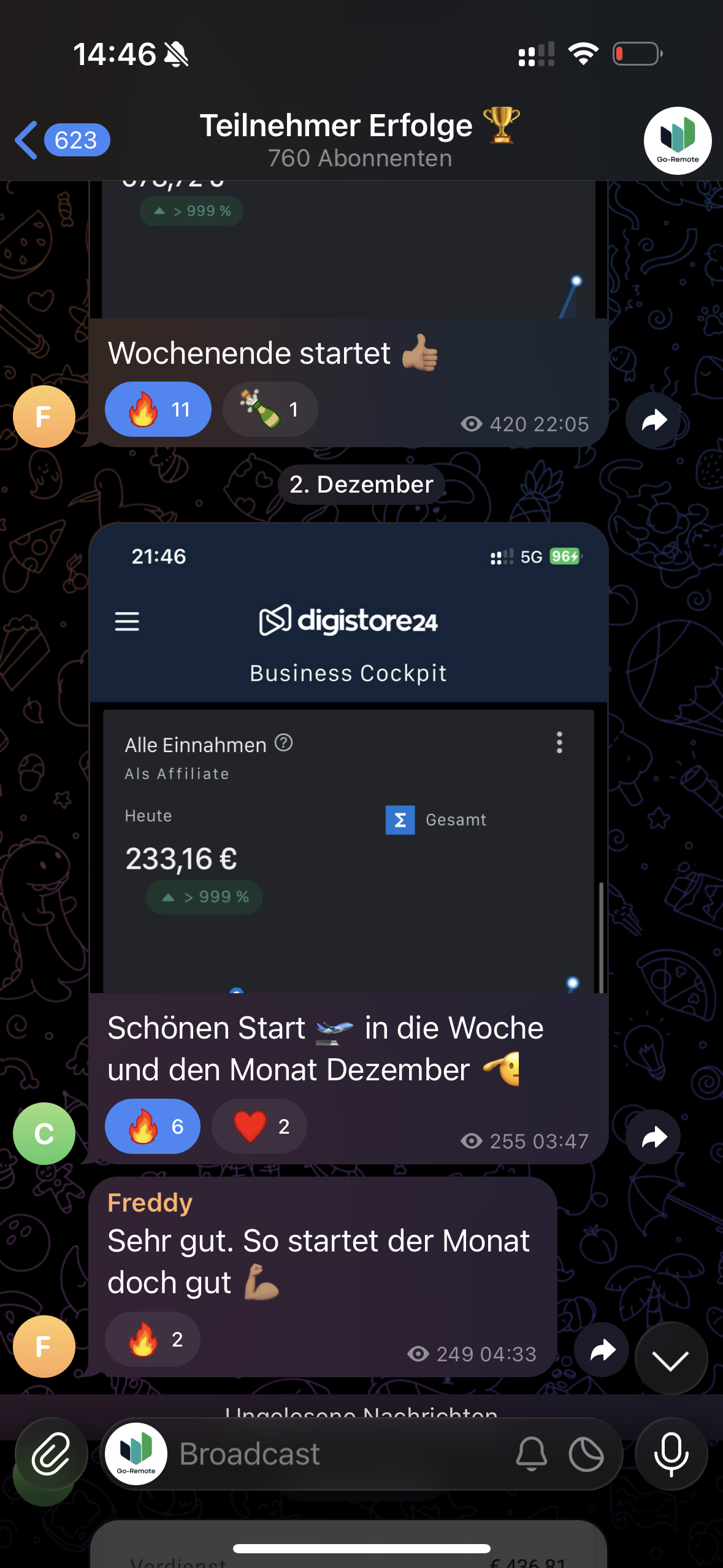Open Teilnehmer Erfolge channel info
723x1568 pixels.
360,139
